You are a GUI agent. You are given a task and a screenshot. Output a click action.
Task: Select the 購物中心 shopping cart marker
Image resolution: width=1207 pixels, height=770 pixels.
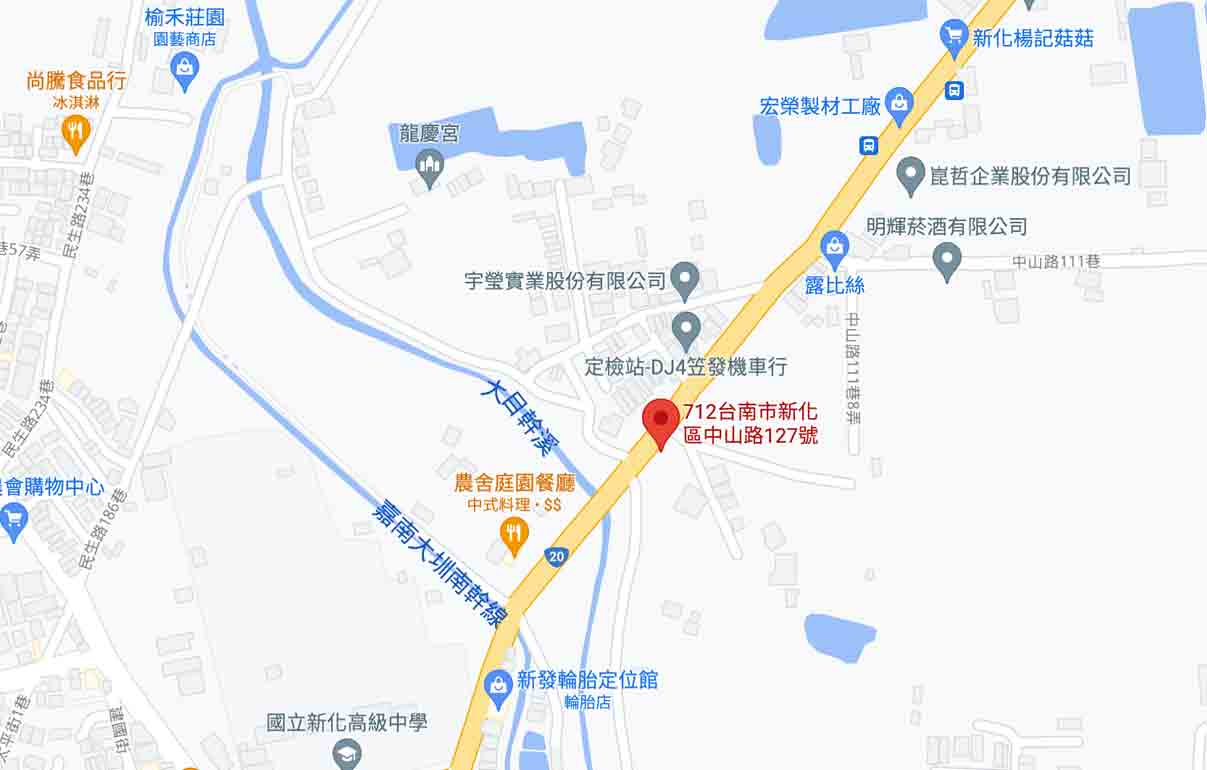[x=13, y=520]
